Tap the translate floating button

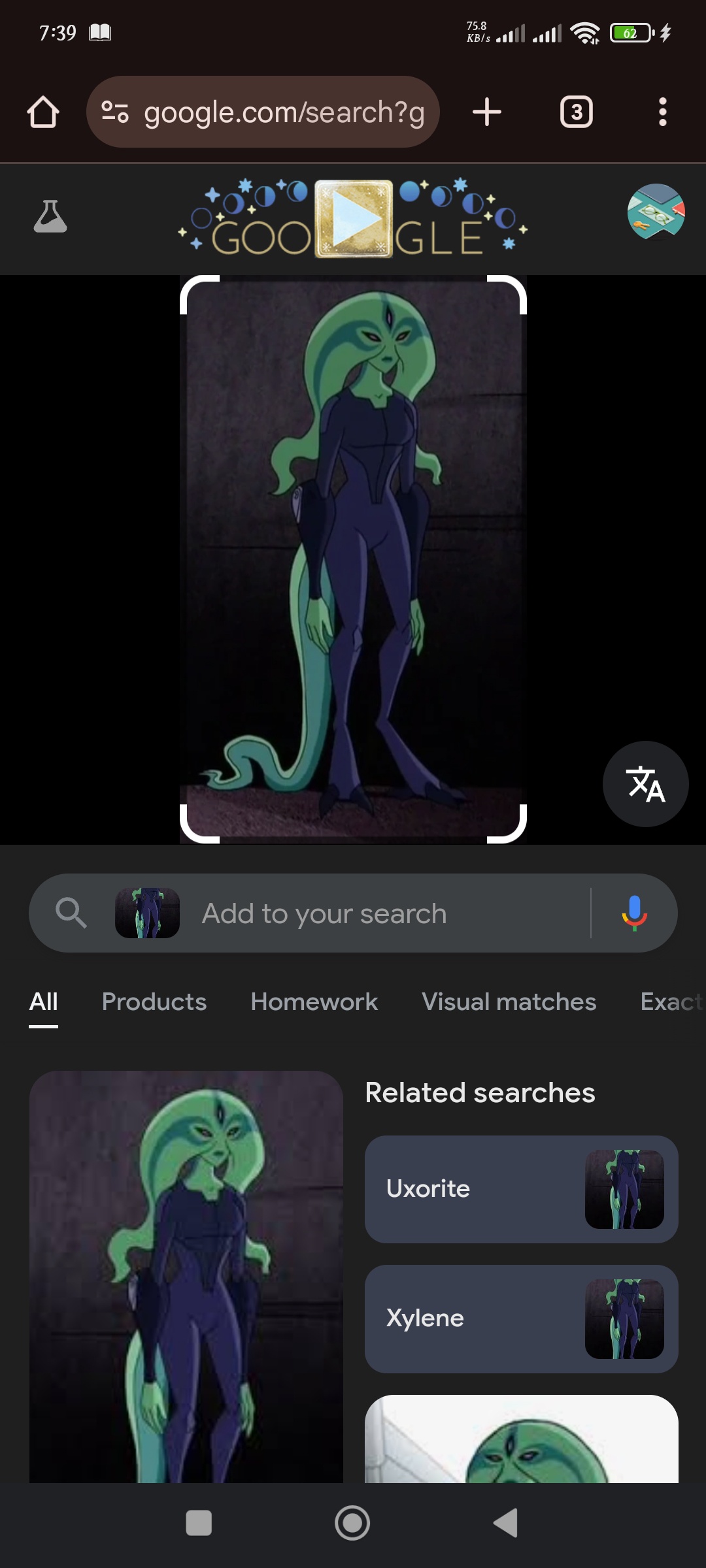pos(646,784)
